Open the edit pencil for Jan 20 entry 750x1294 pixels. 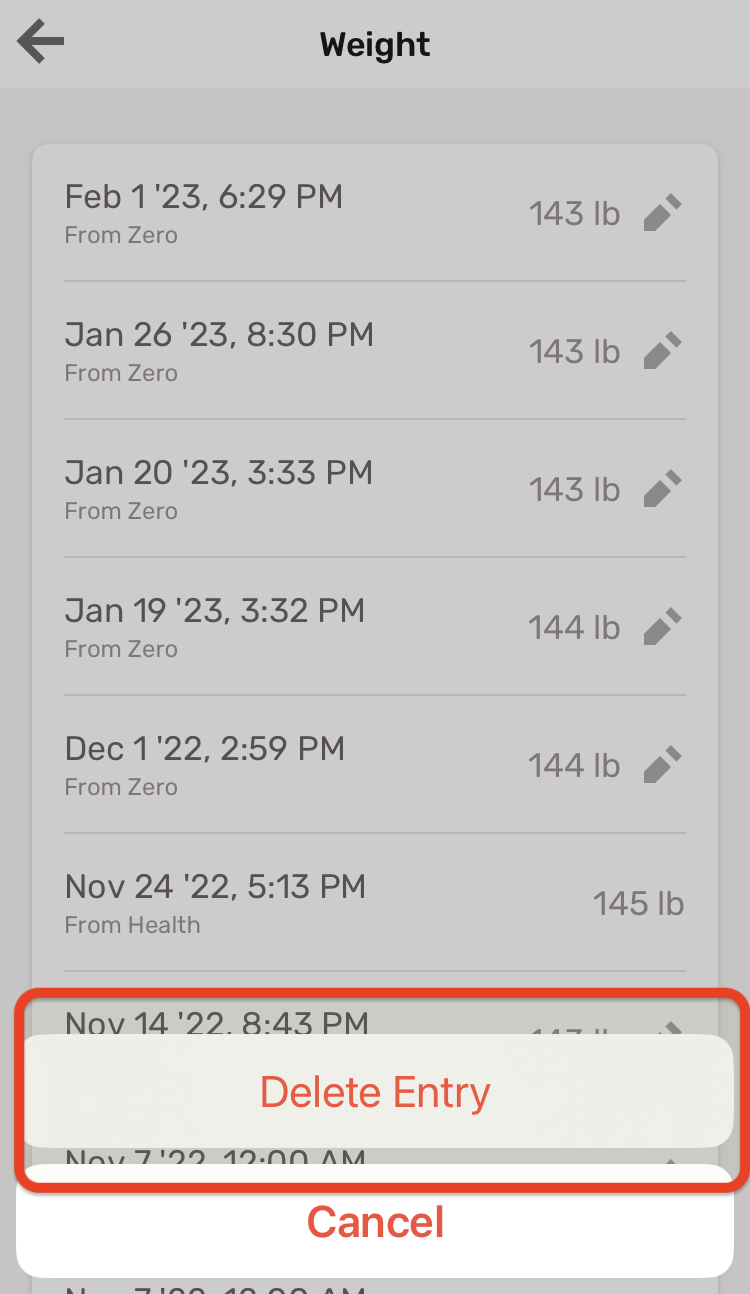(662, 489)
